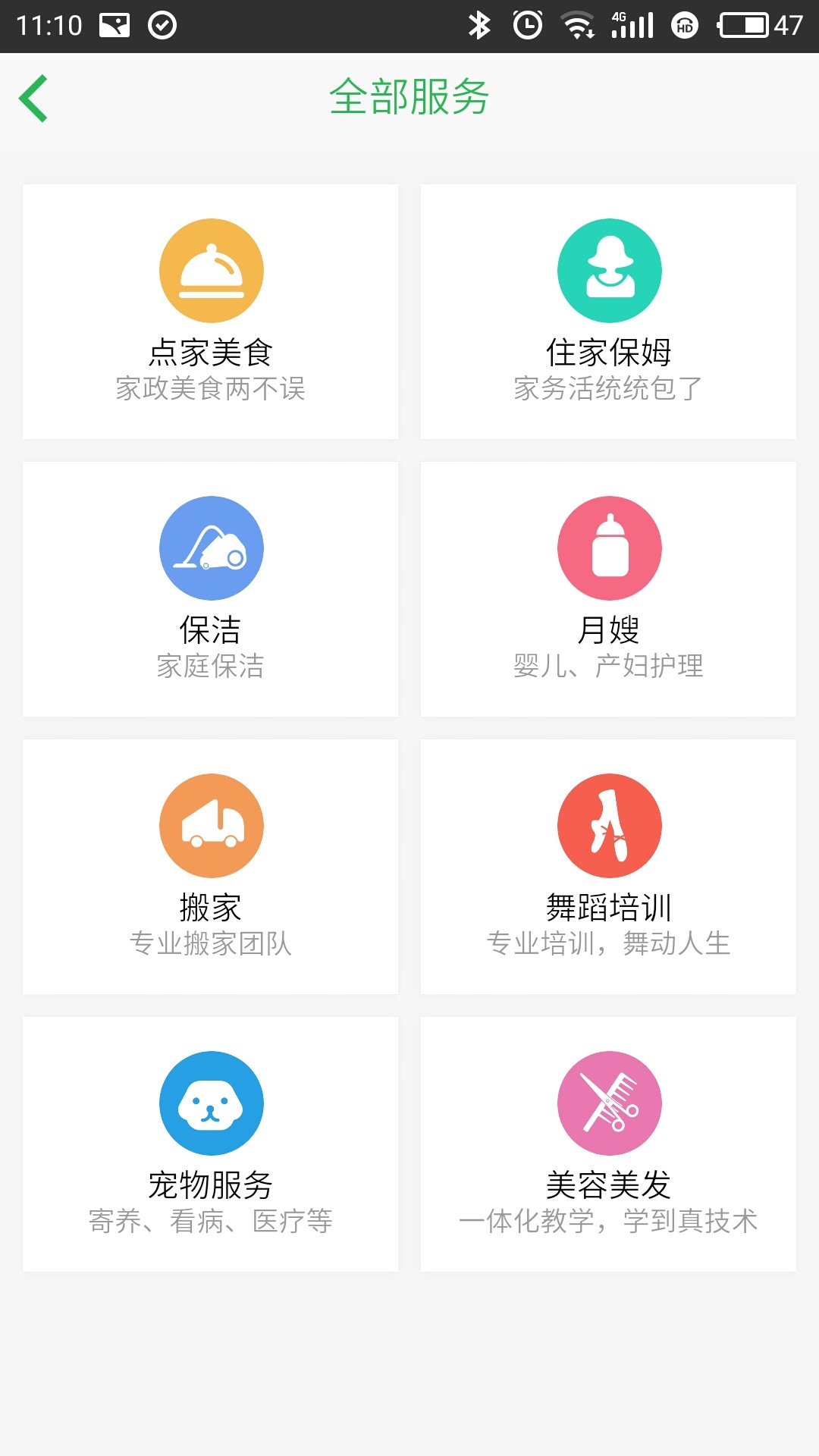Click the 家庭保洁 subtitle text

[x=211, y=666]
